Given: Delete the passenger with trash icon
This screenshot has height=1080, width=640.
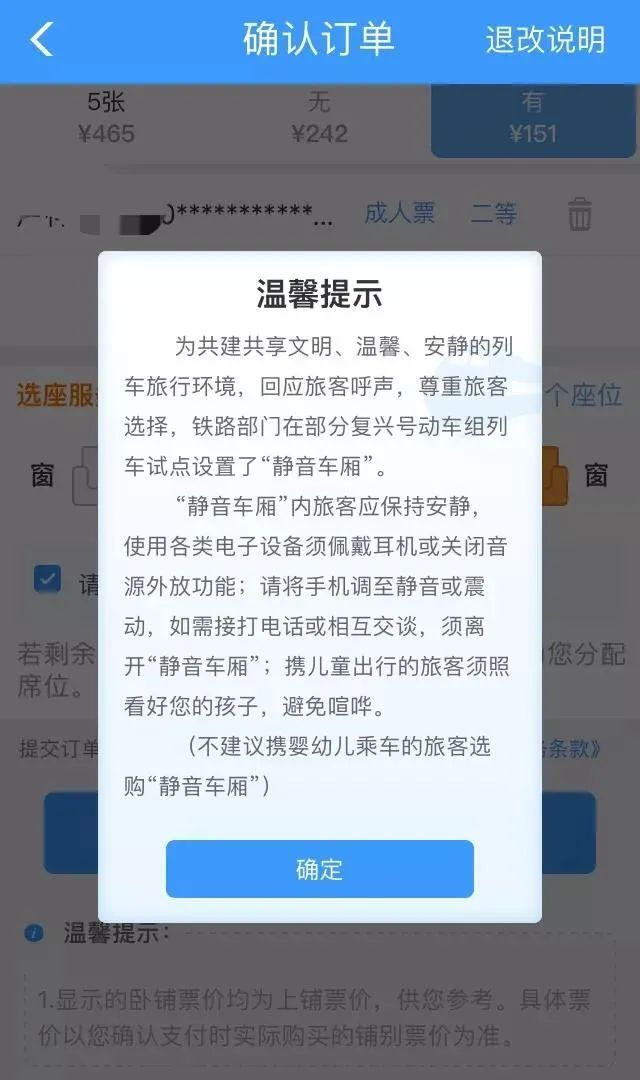Looking at the screenshot, I should tap(580, 214).
